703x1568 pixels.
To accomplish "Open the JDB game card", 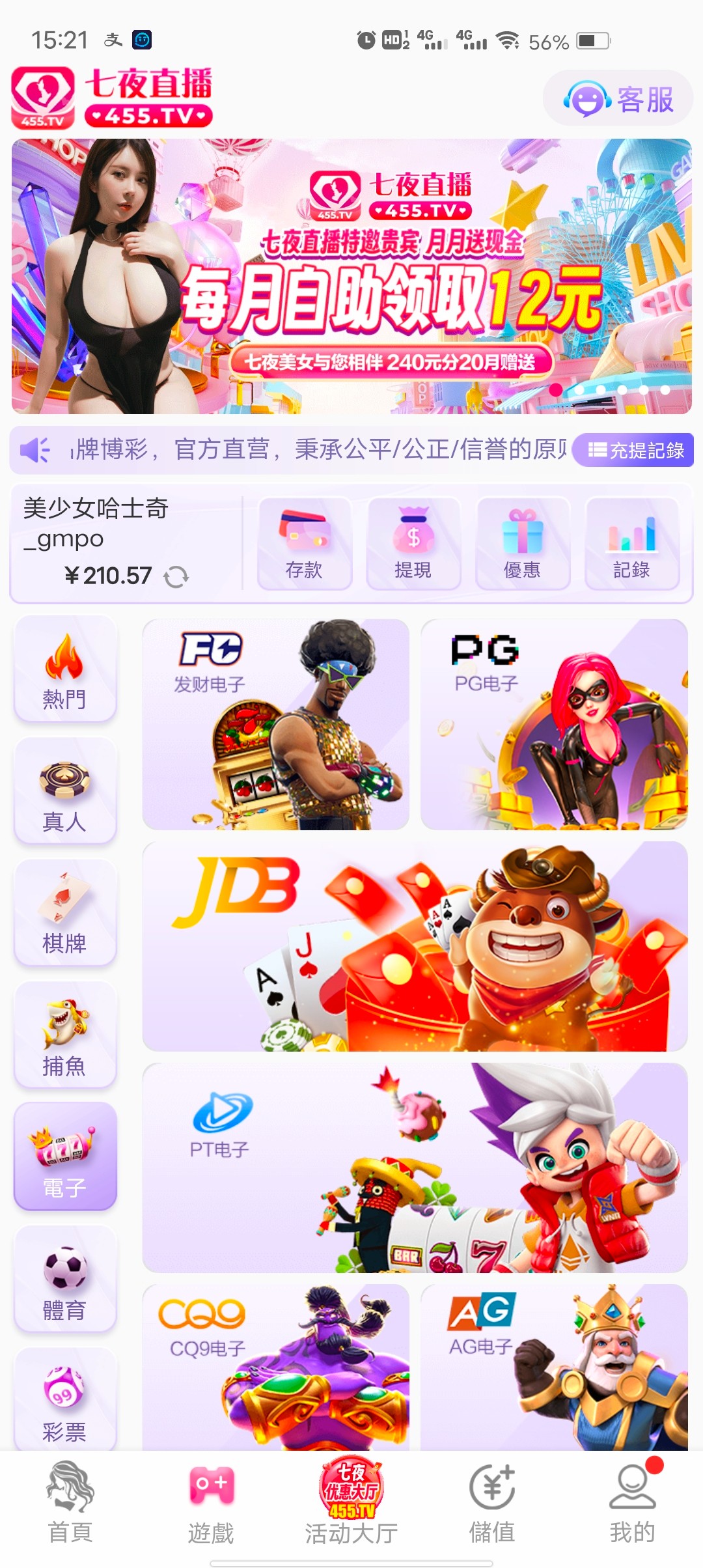I will click(x=415, y=946).
